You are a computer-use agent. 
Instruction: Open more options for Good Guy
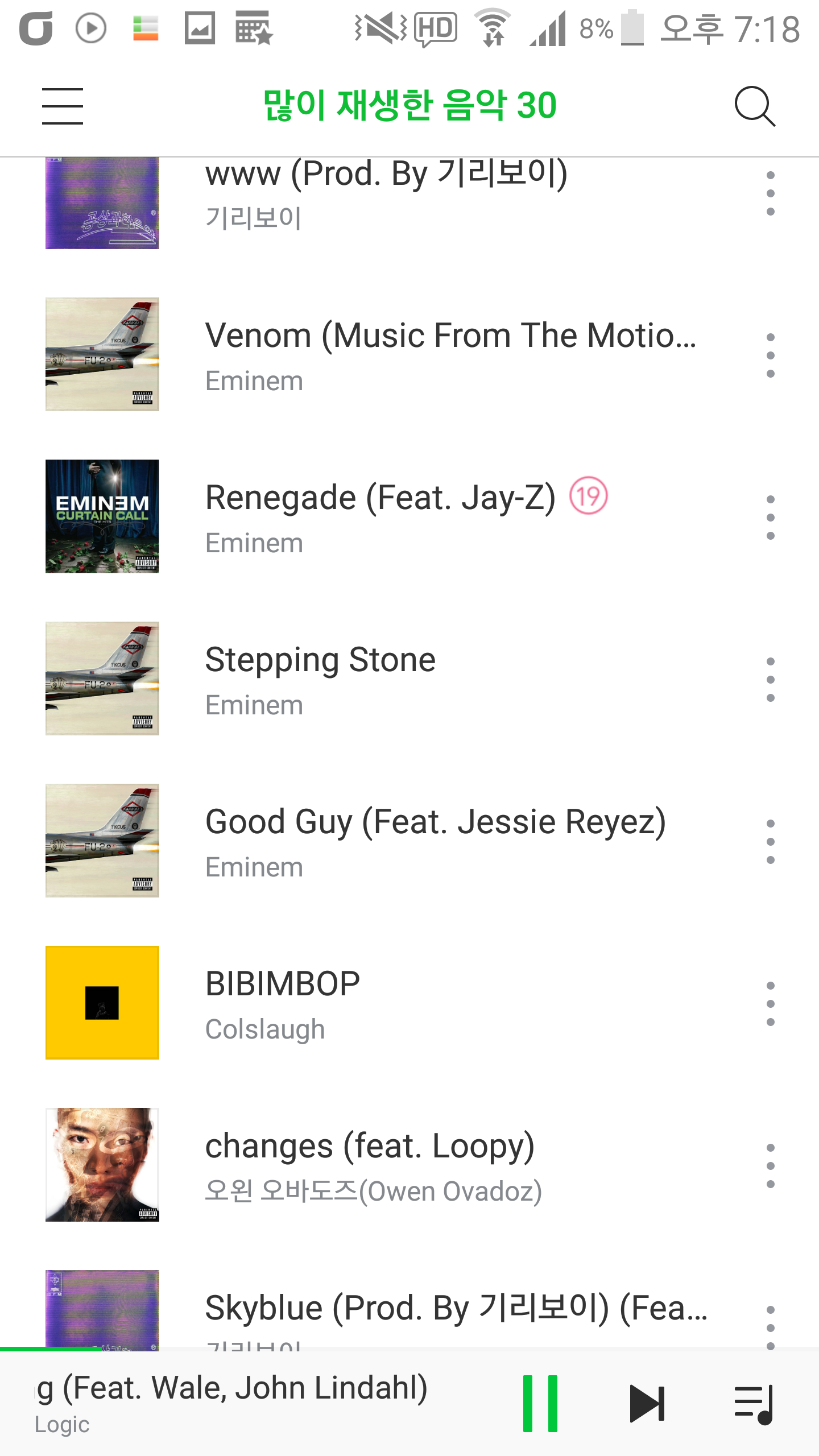click(770, 841)
